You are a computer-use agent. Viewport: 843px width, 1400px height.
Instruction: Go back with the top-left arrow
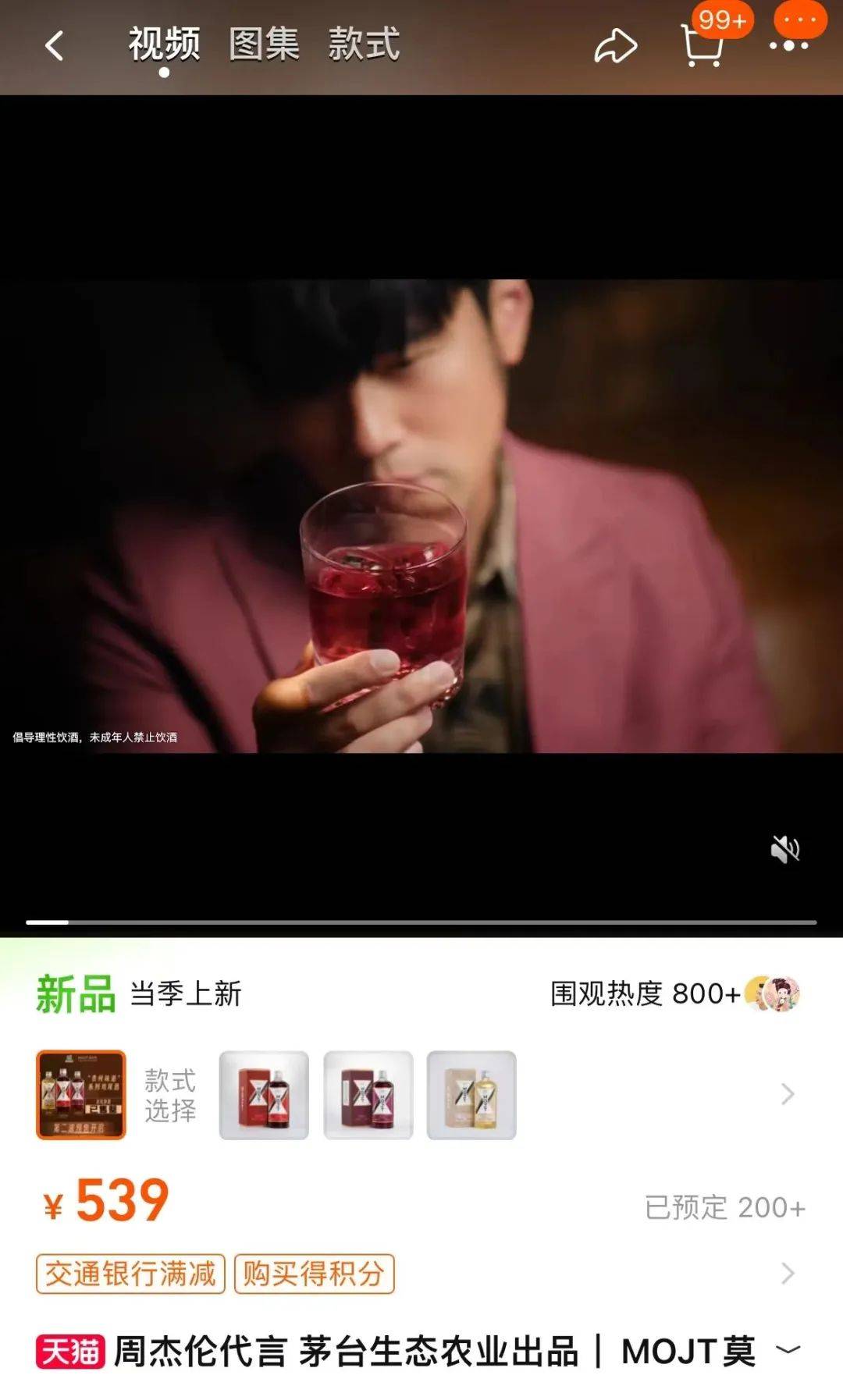click(54, 45)
